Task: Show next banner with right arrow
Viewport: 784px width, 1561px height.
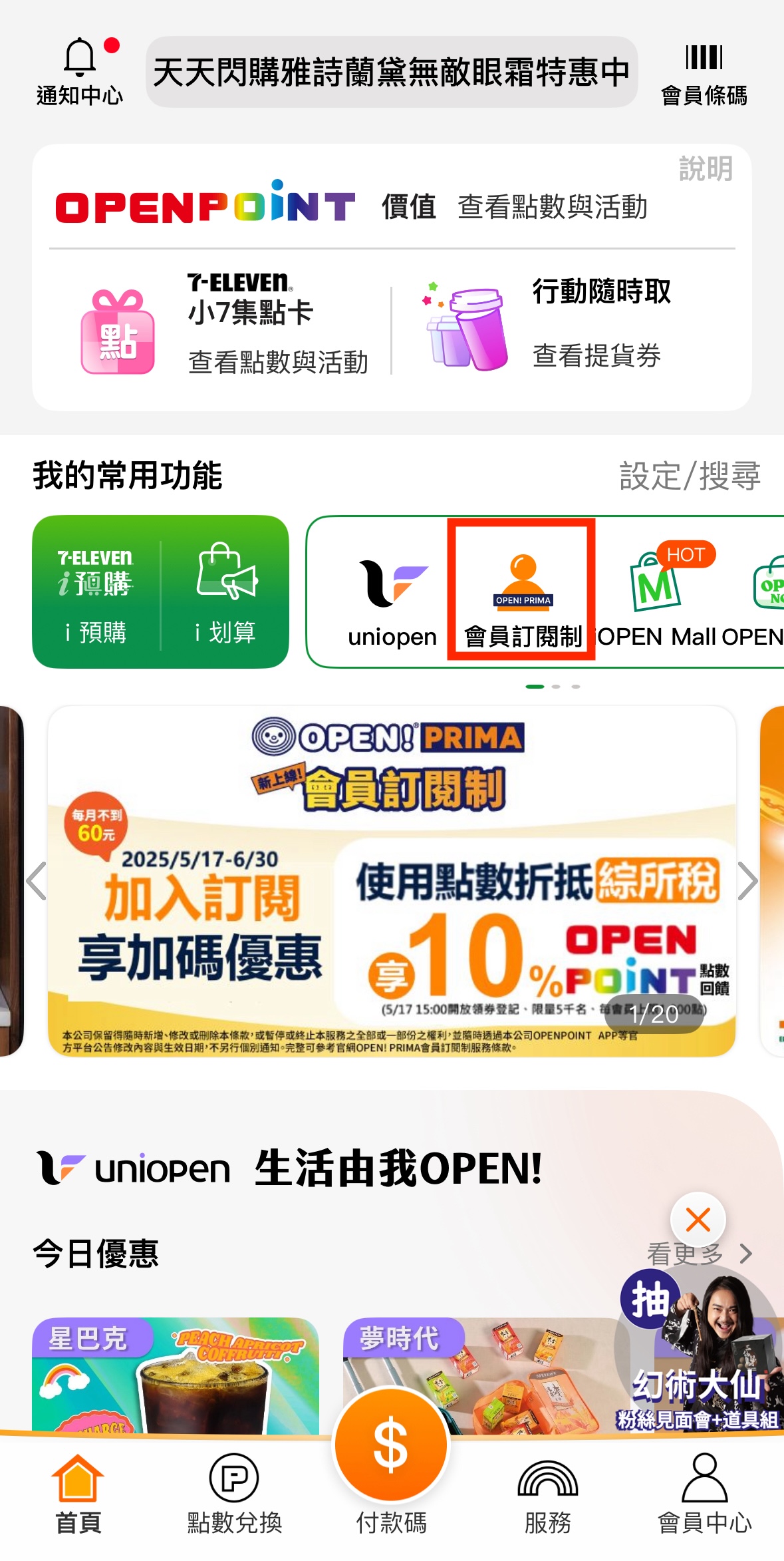Action: coord(748,881)
